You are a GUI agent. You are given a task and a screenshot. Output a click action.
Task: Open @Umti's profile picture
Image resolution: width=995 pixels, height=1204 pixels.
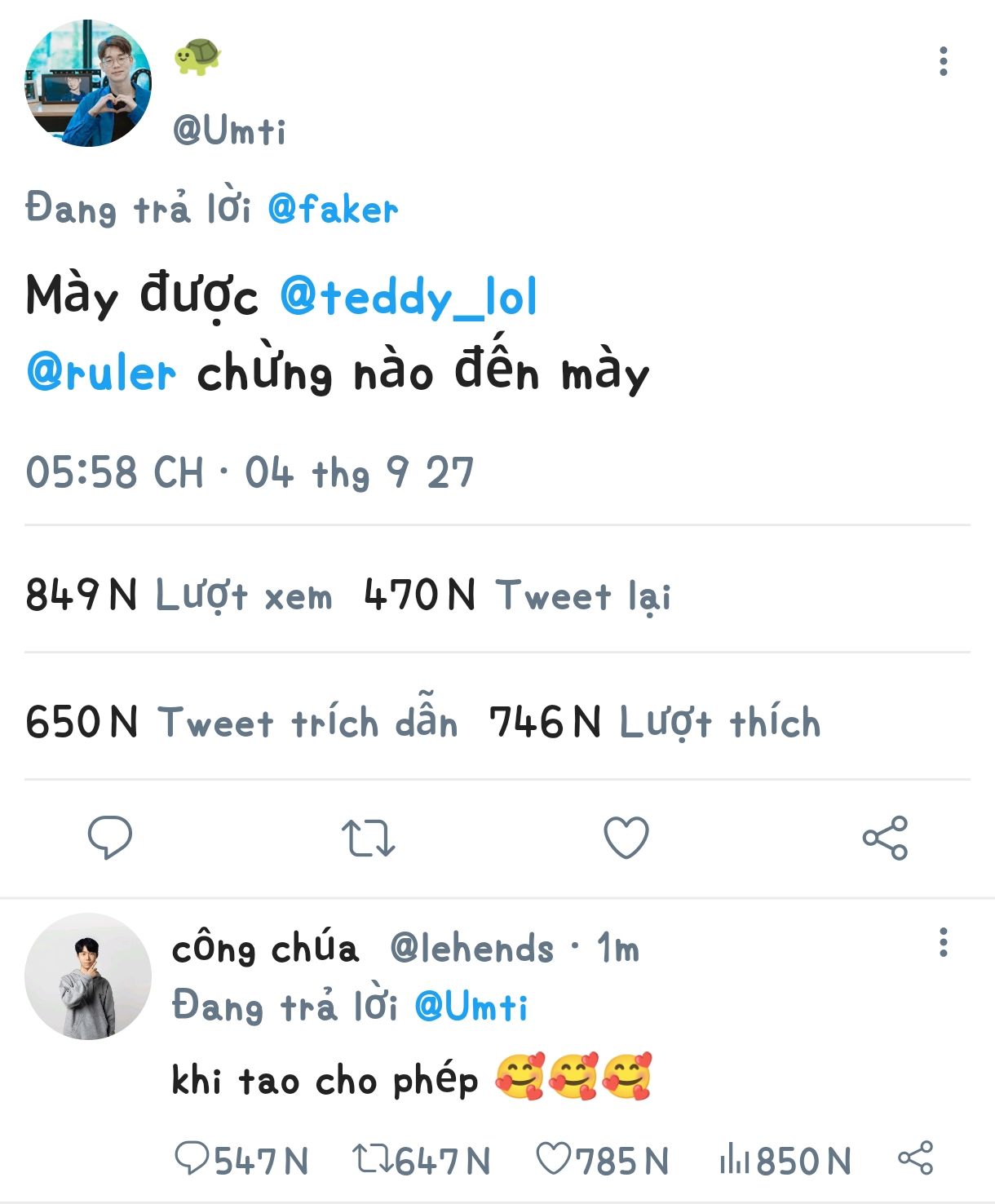pos(88,83)
